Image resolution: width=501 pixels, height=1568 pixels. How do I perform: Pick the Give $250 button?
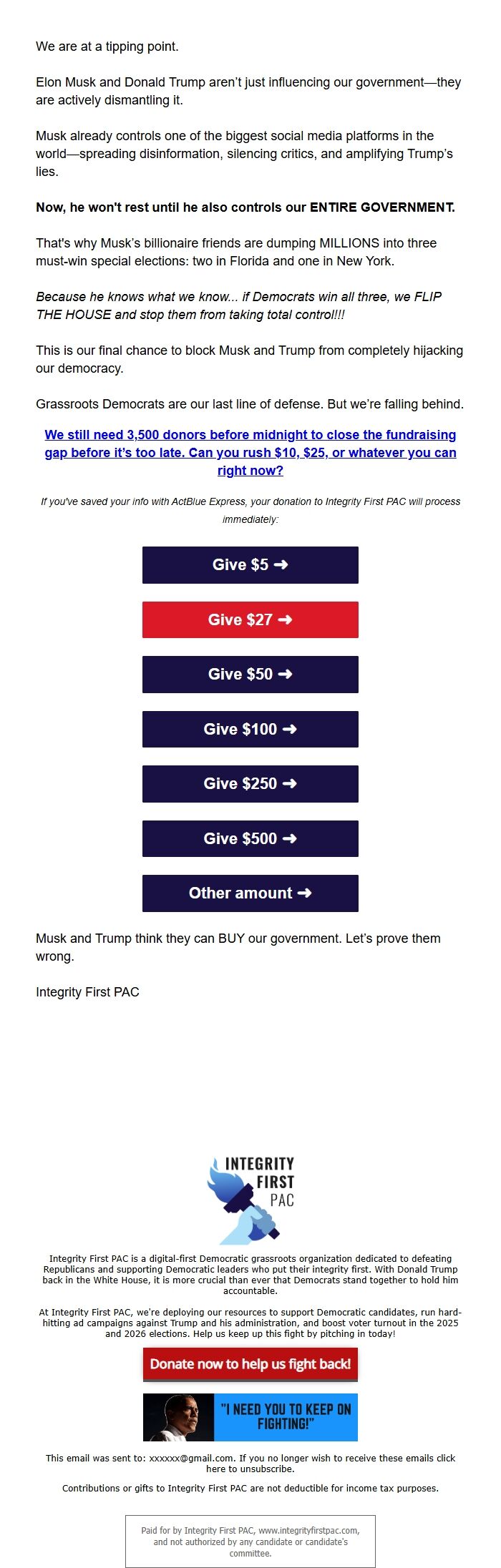click(250, 783)
